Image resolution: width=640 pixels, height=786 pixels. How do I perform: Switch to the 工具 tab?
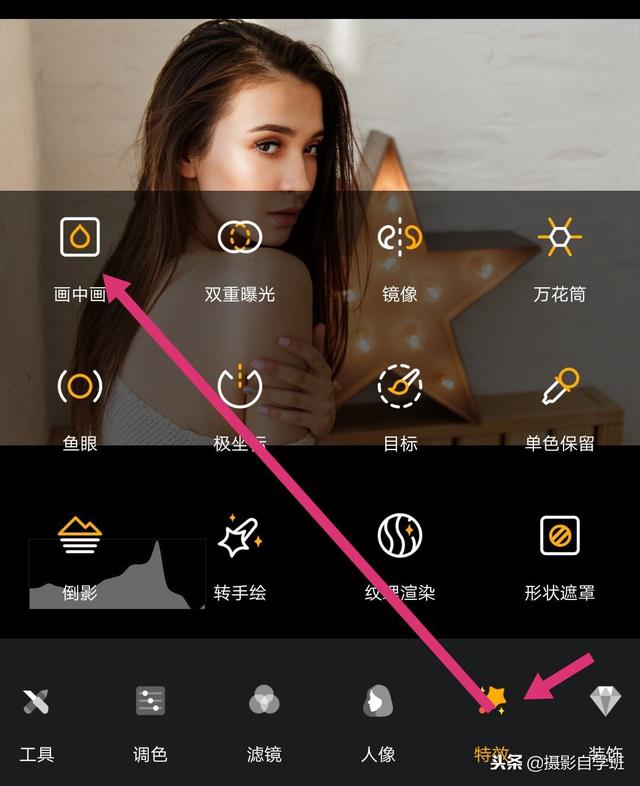[x=37, y=702]
